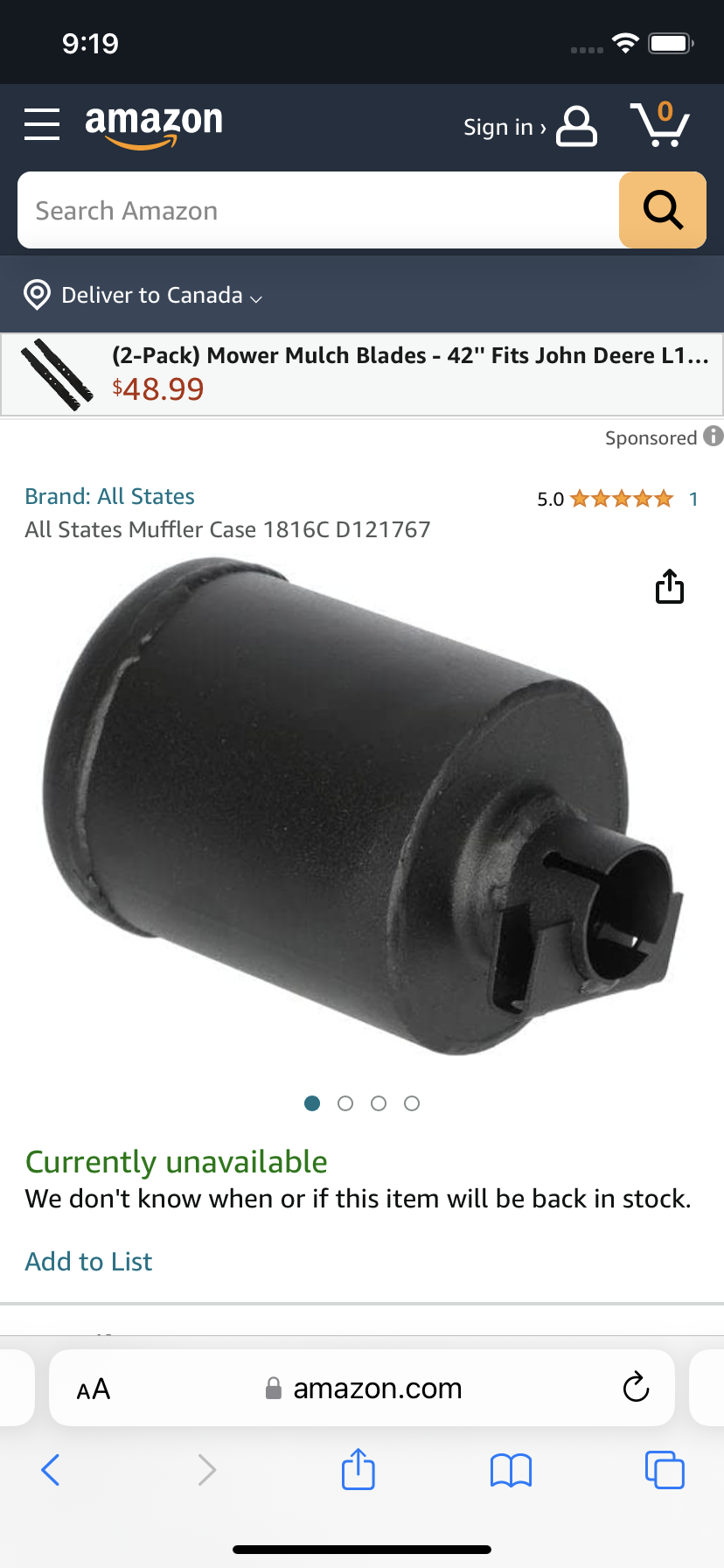
Task: Select second dot in image pager
Action: click(x=345, y=1103)
